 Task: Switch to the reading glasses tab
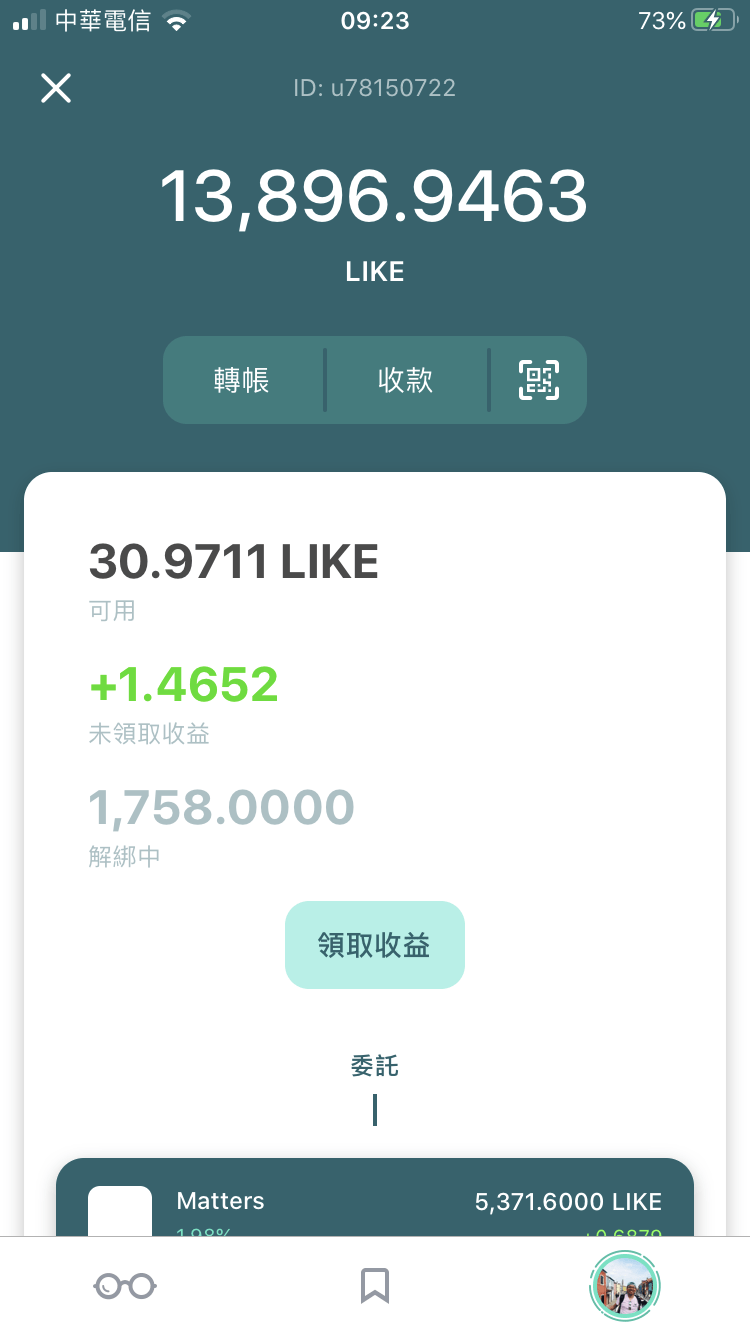pyautogui.click(x=125, y=1285)
